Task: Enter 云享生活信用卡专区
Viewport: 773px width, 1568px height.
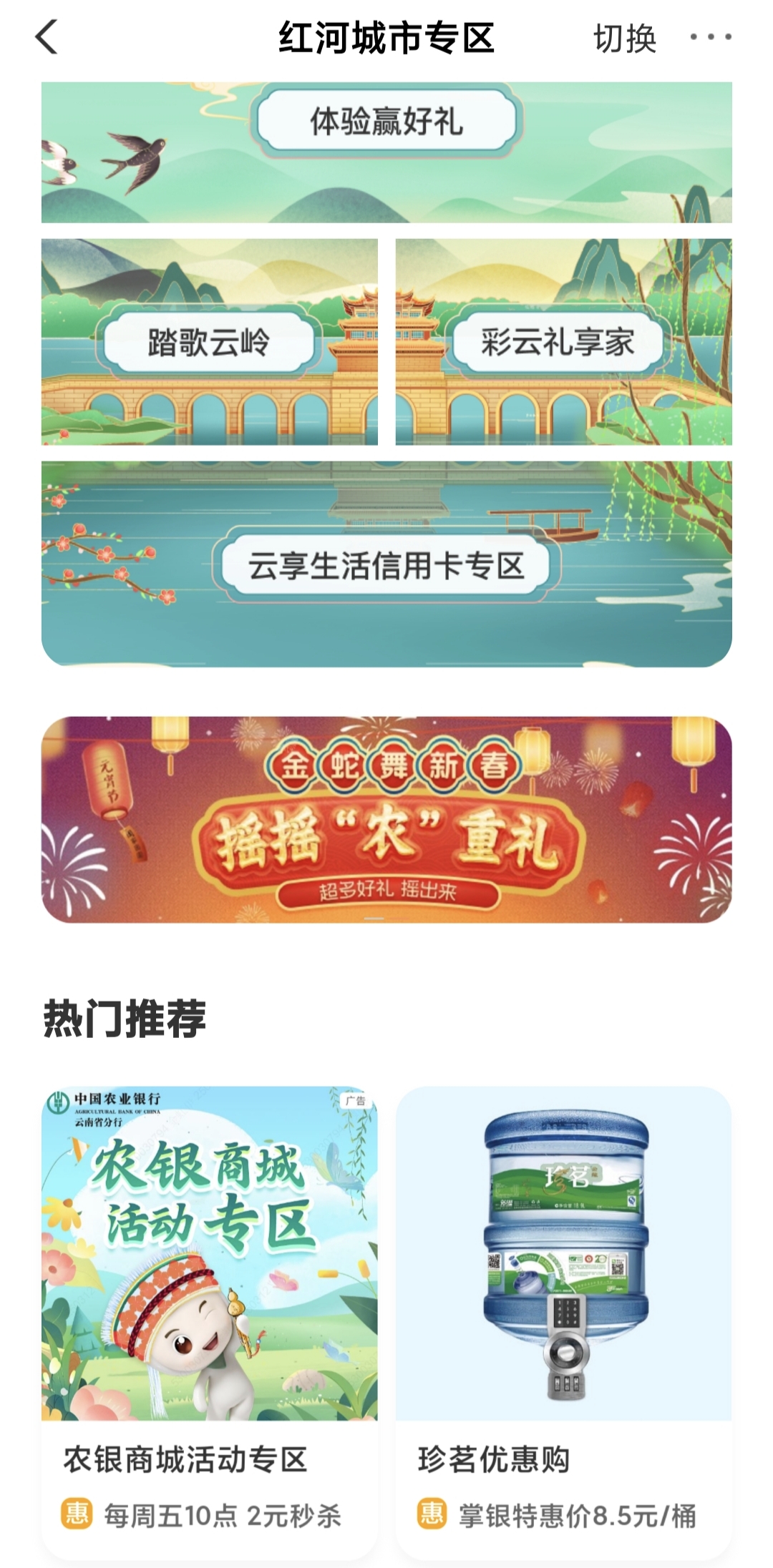Action: [x=386, y=565]
